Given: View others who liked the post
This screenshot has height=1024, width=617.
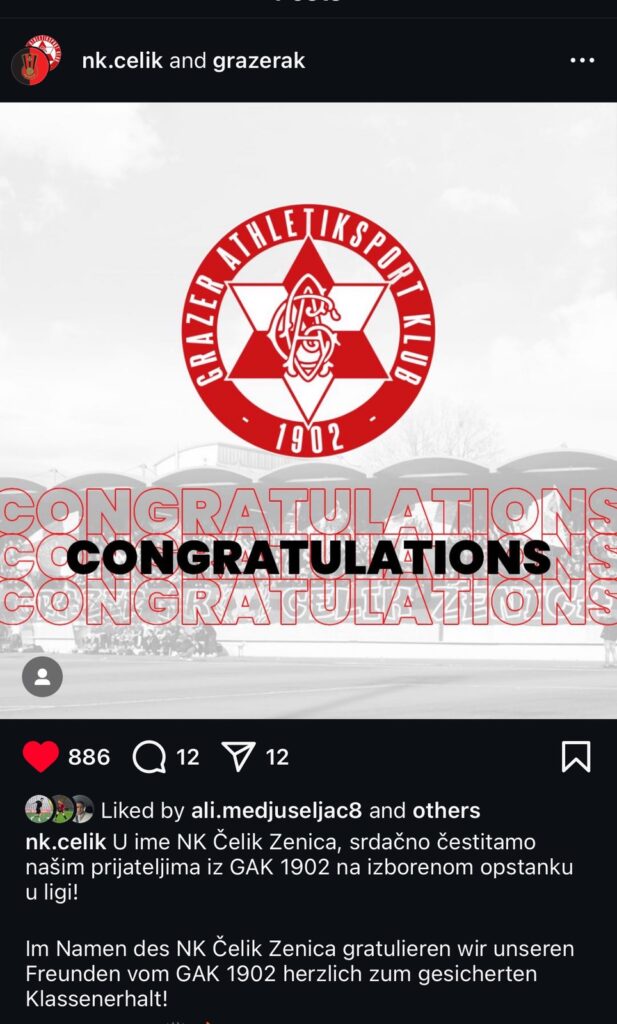Looking at the screenshot, I should click(446, 811).
